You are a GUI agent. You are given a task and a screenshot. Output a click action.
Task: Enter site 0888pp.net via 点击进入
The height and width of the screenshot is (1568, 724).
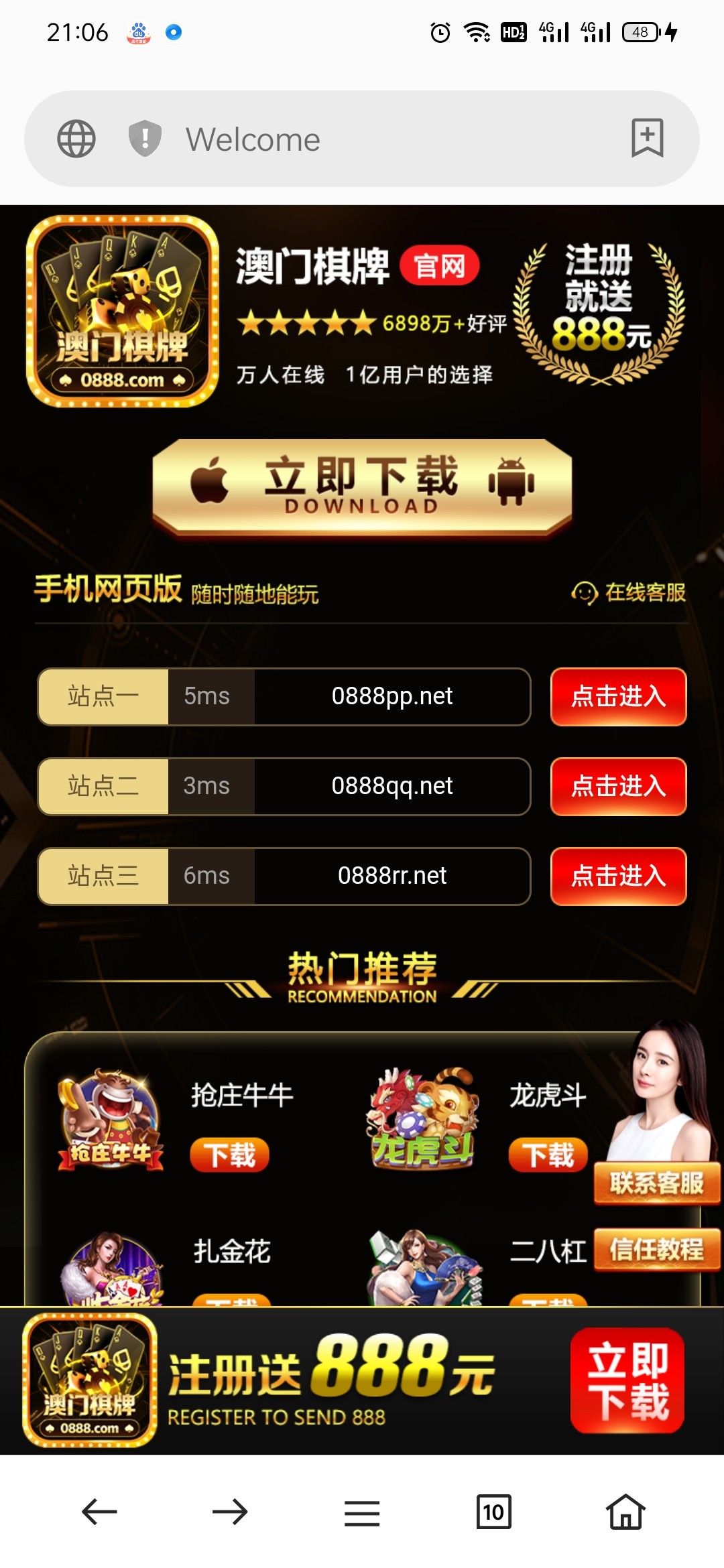pos(618,696)
